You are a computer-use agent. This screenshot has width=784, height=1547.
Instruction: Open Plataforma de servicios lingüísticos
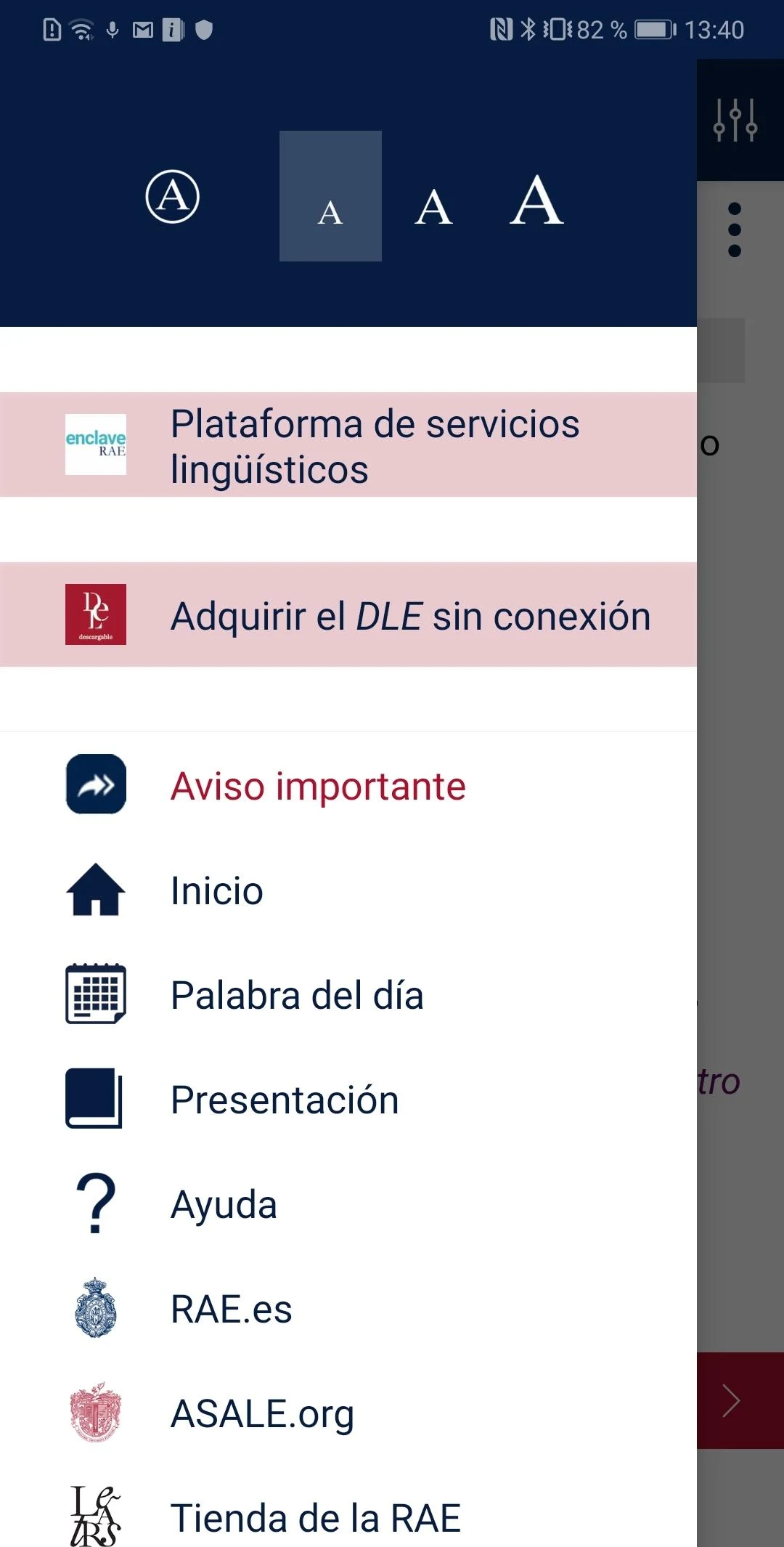click(x=348, y=444)
